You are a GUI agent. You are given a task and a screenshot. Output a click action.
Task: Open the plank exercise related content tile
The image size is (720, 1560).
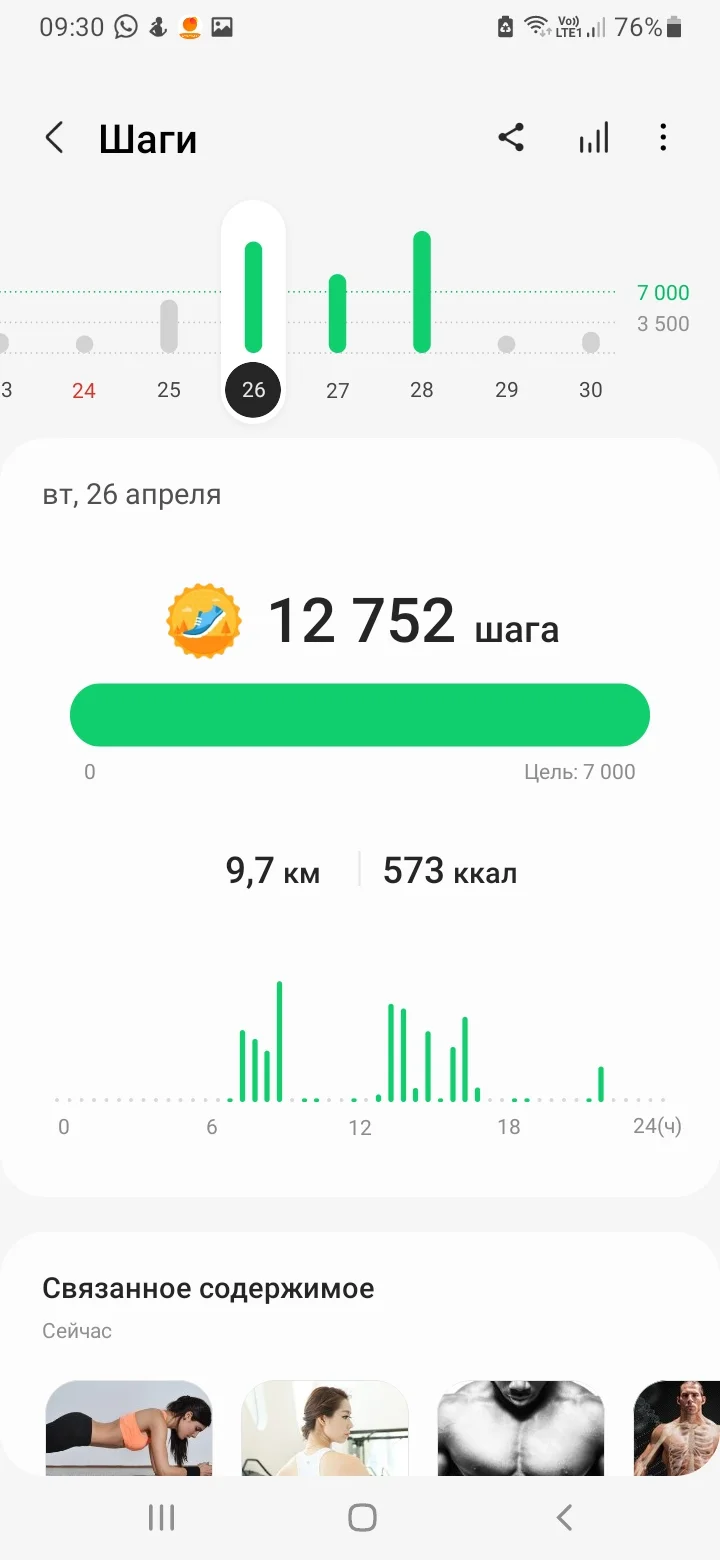(129, 1428)
